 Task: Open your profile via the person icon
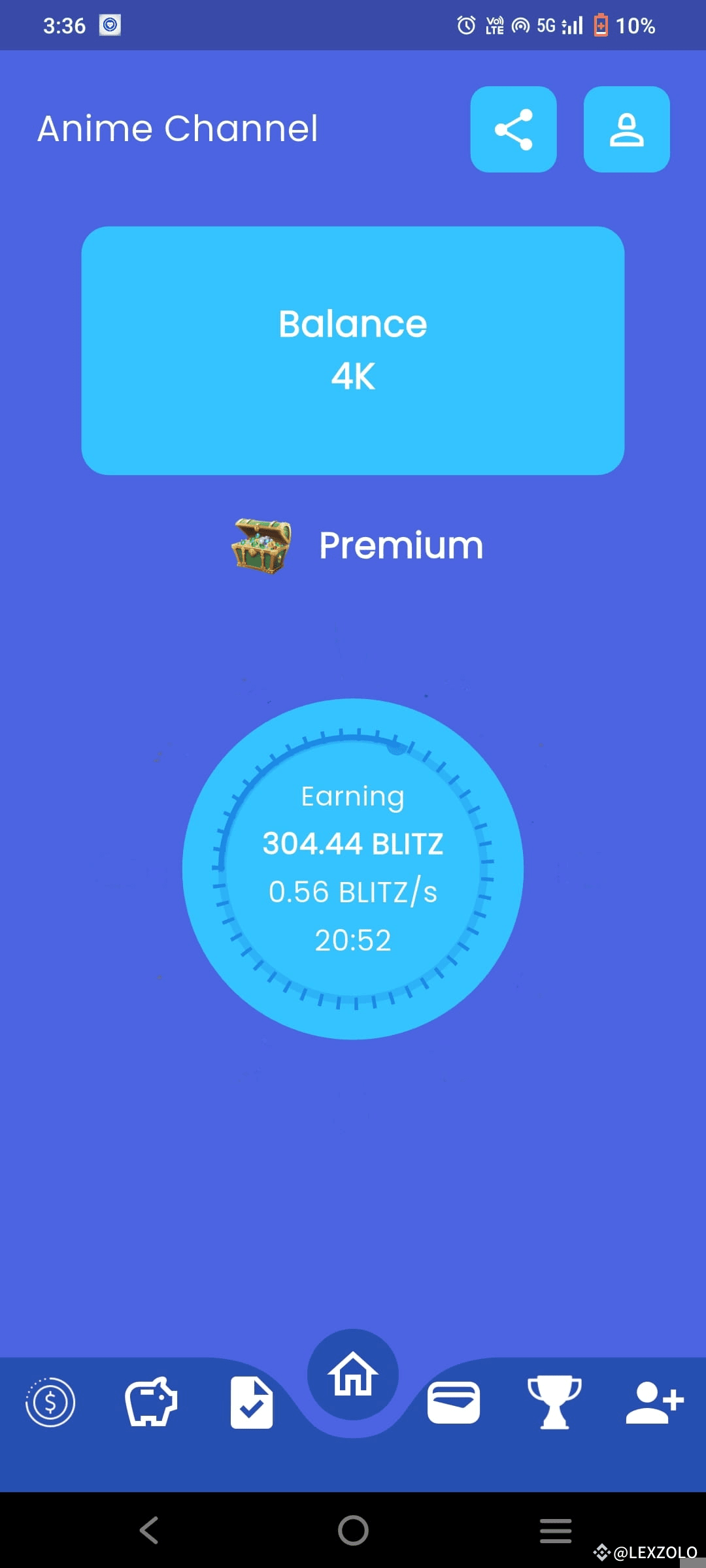point(626,129)
